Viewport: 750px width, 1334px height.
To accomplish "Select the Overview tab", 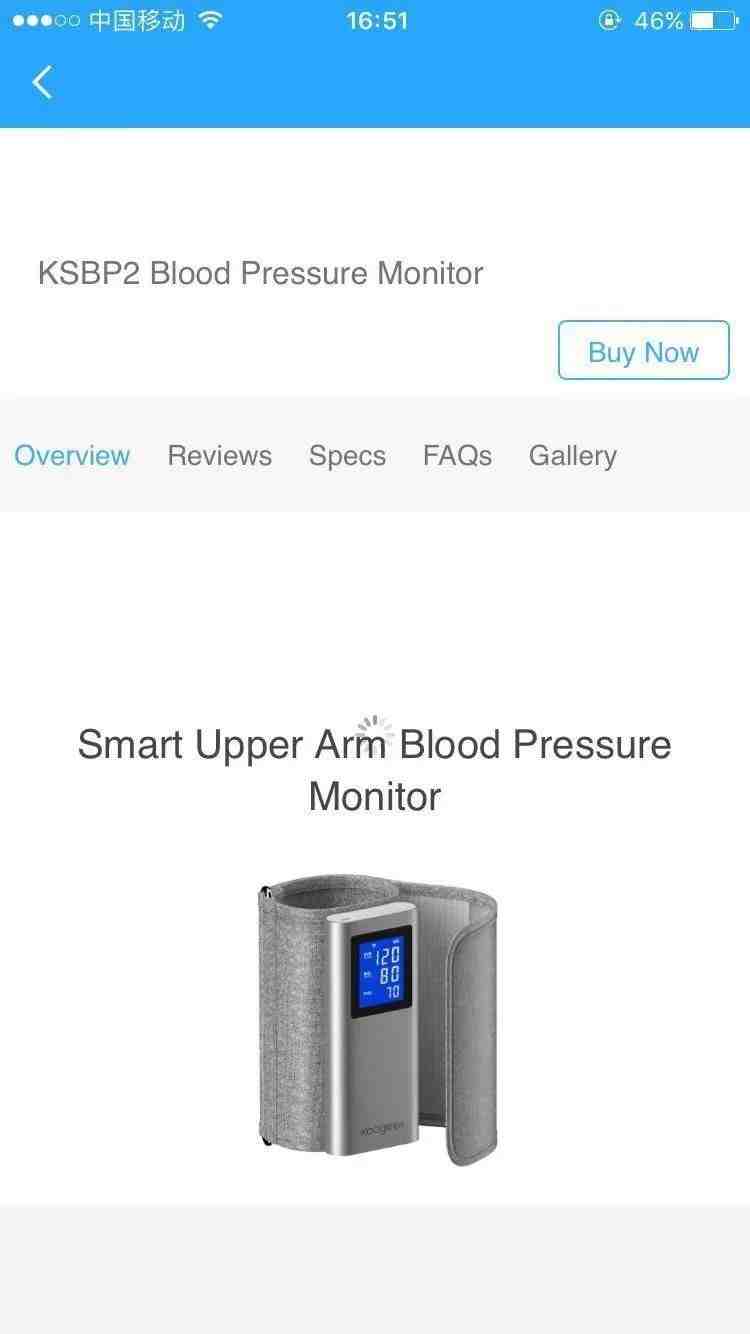I will (72, 456).
